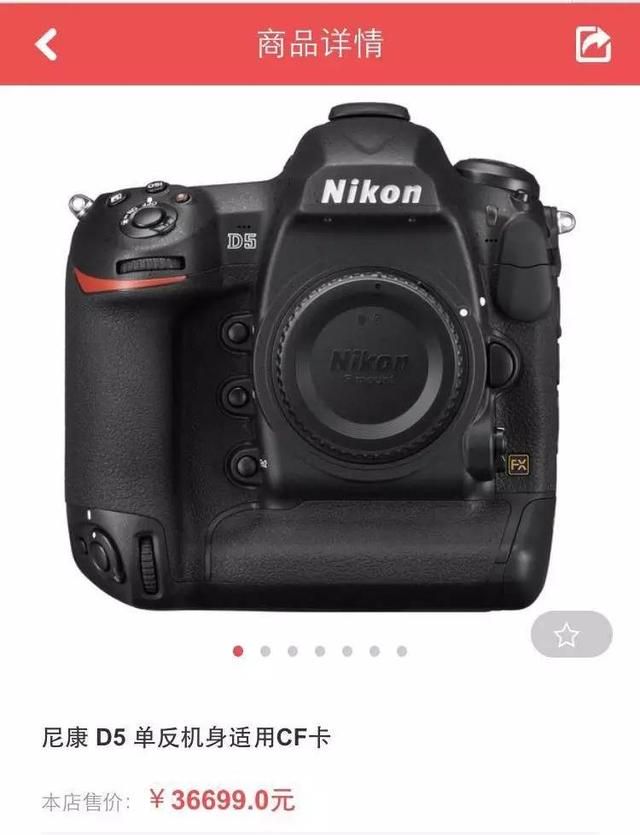Jump to second image via page dot
The image size is (640, 835).
point(265,651)
